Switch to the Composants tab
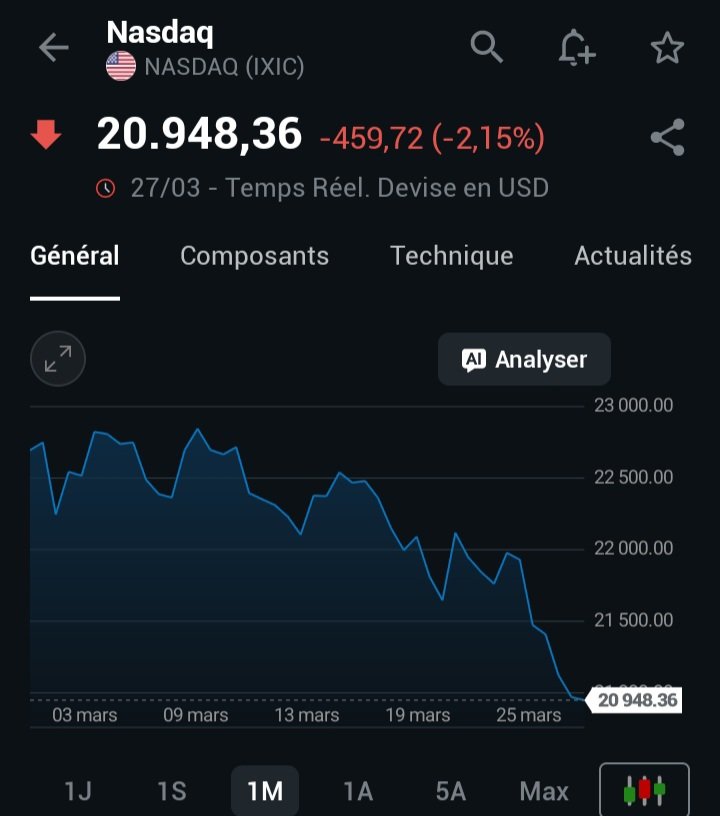Viewport: 720px width, 816px height. [254, 256]
